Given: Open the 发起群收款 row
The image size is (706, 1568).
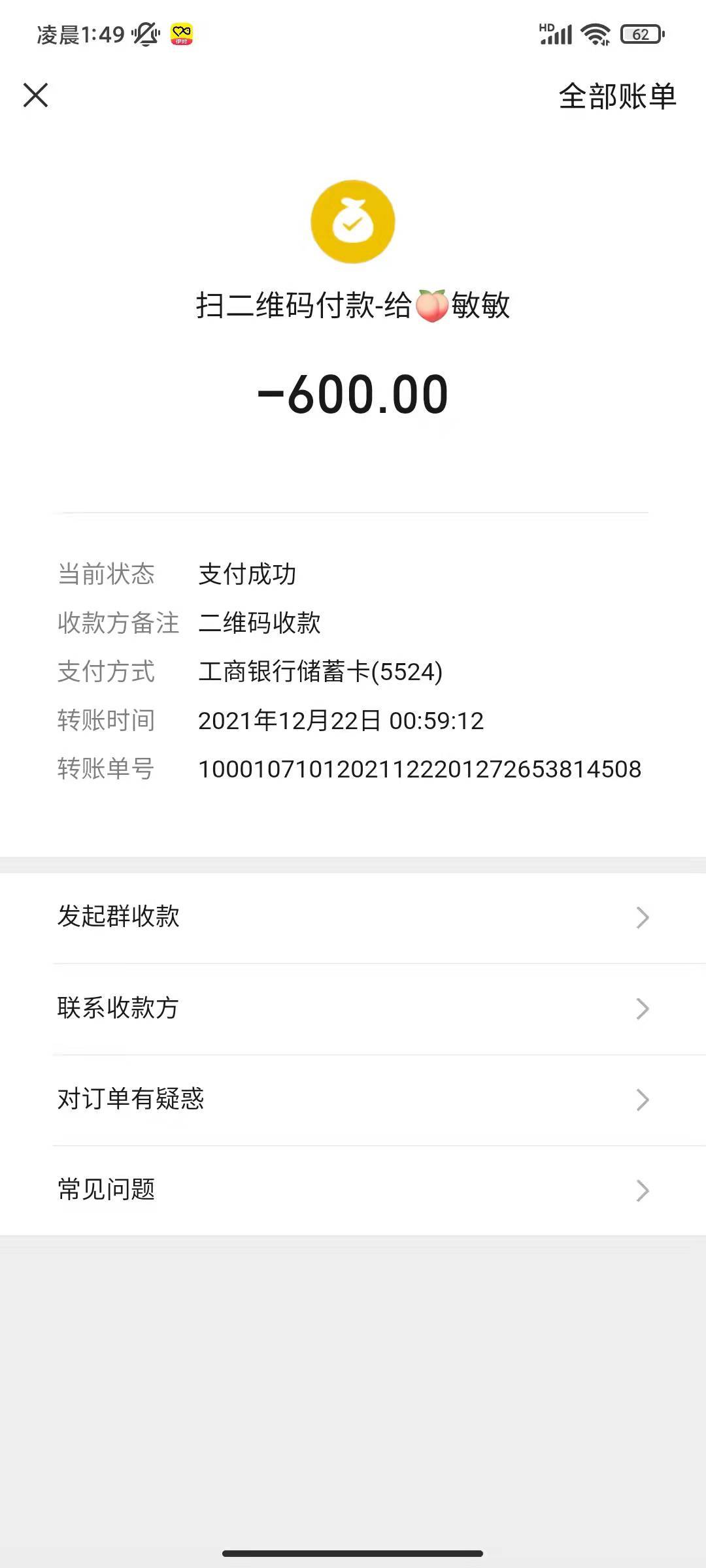Looking at the screenshot, I should click(353, 917).
